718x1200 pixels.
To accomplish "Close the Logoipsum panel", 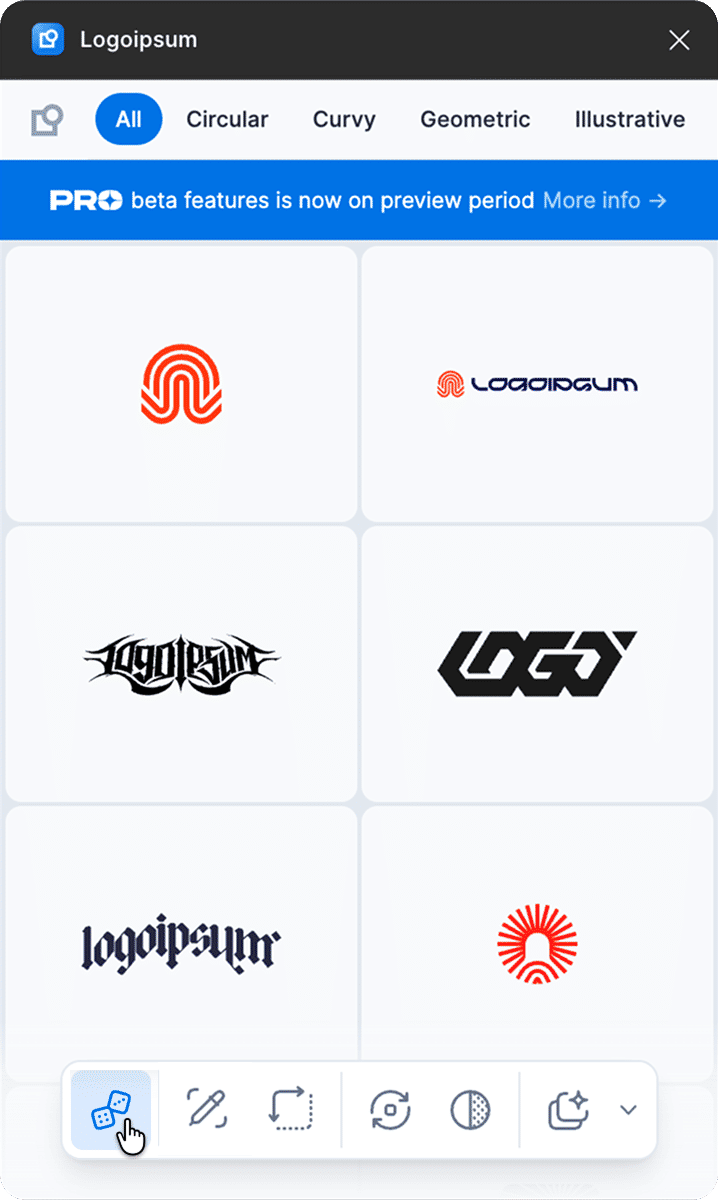I will [679, 40].
